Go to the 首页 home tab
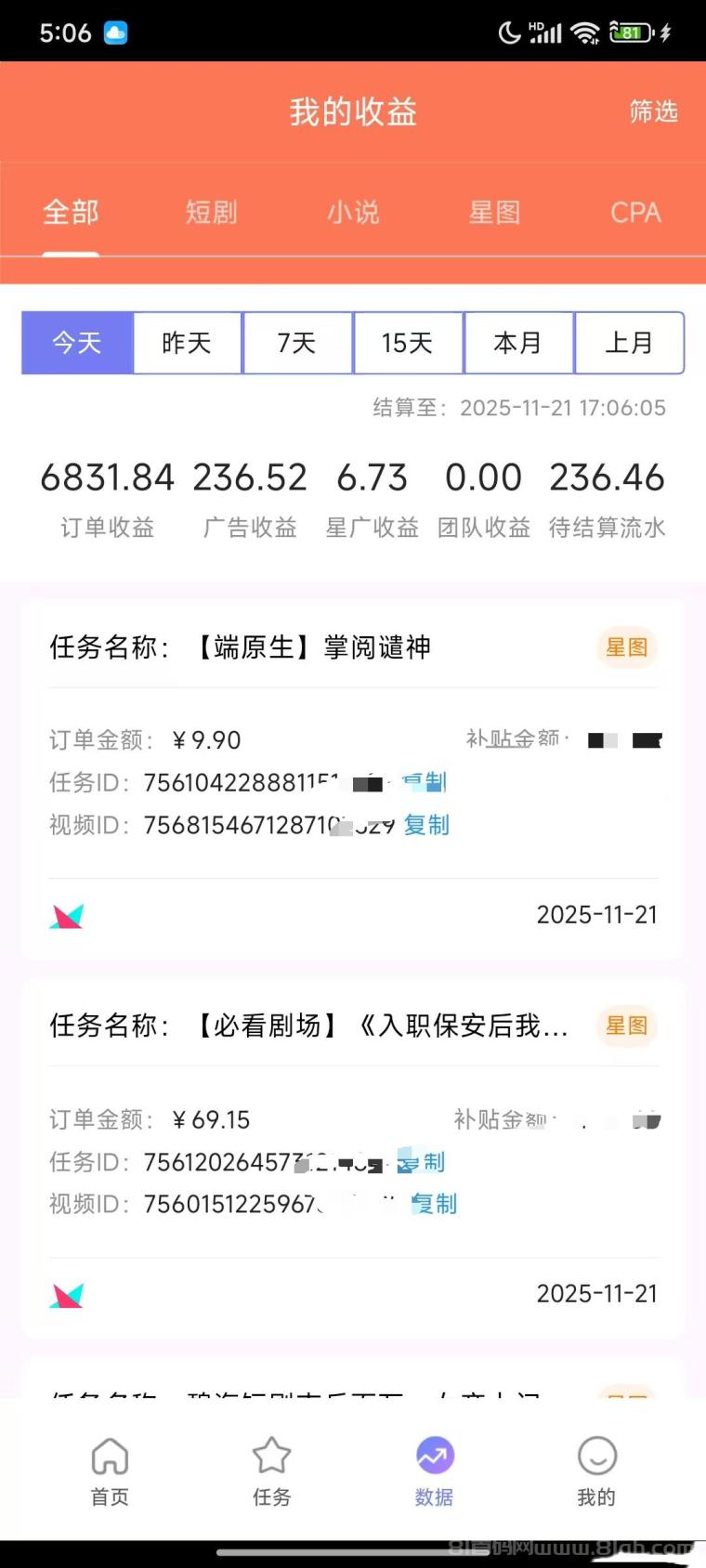 click(110, 1470)
